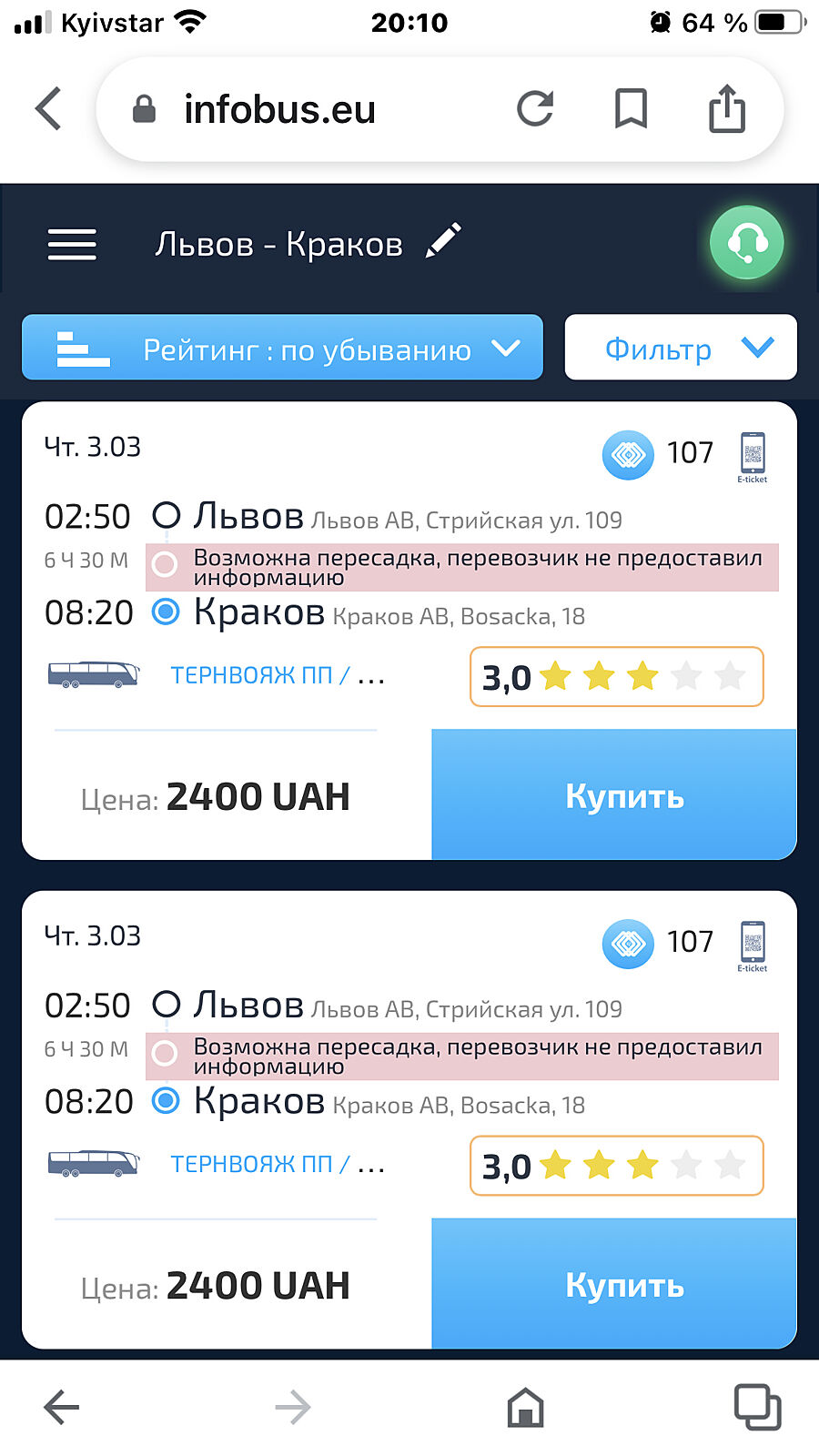Bookmark this page
Screen dimensions: 819x1456
[631, 109]
